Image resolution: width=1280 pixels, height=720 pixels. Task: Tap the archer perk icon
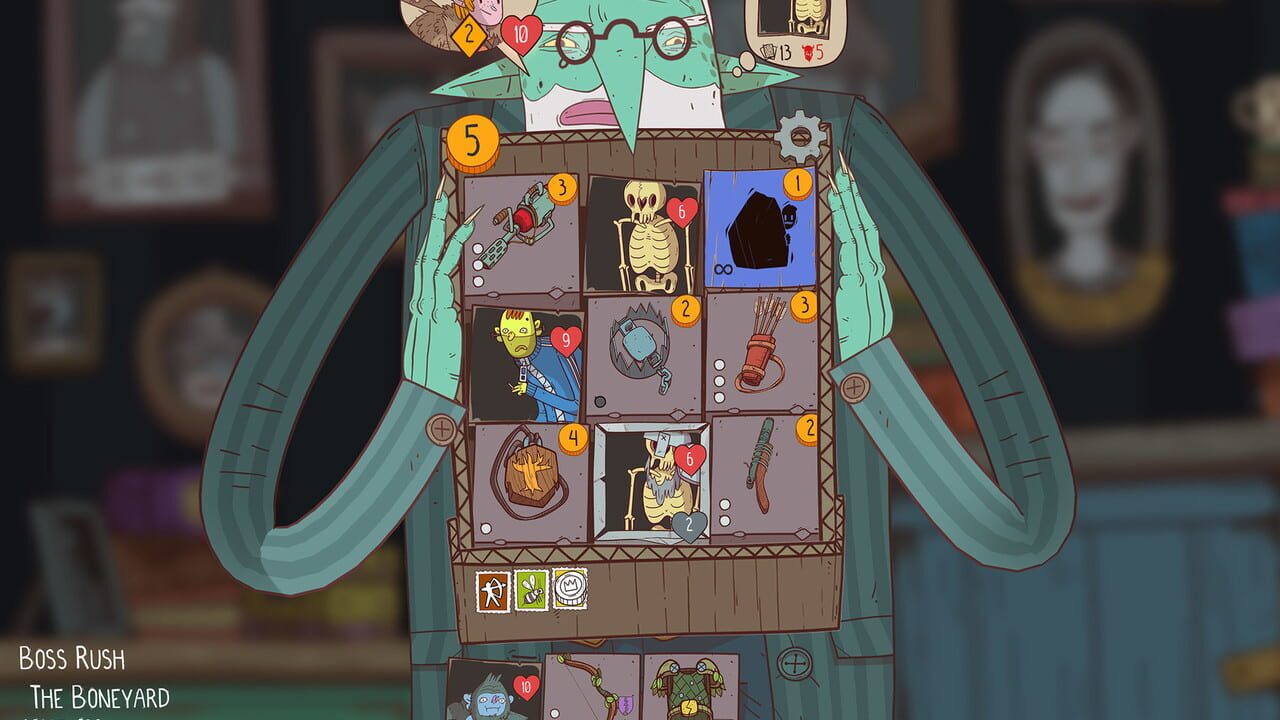(493, 590)
